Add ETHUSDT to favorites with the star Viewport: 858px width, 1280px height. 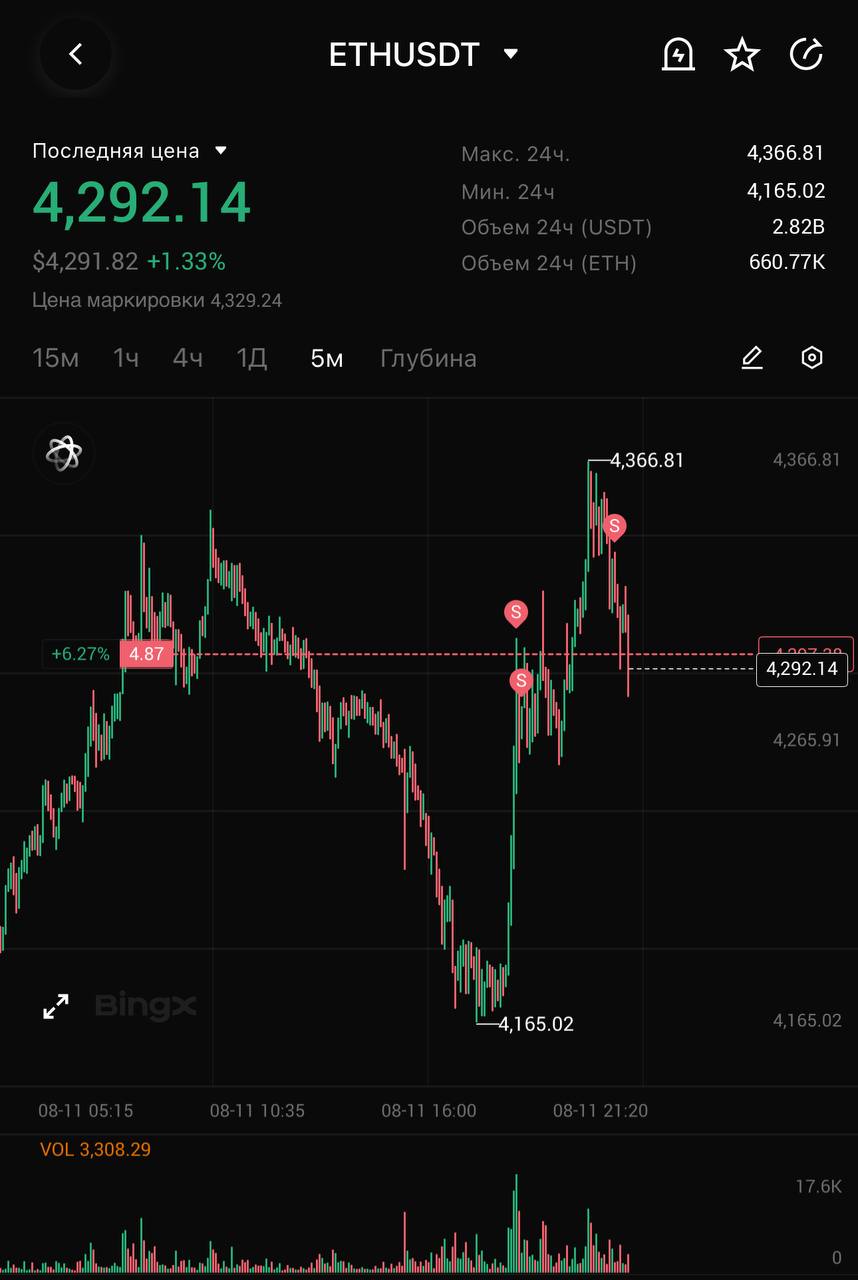tap(742, 54)
